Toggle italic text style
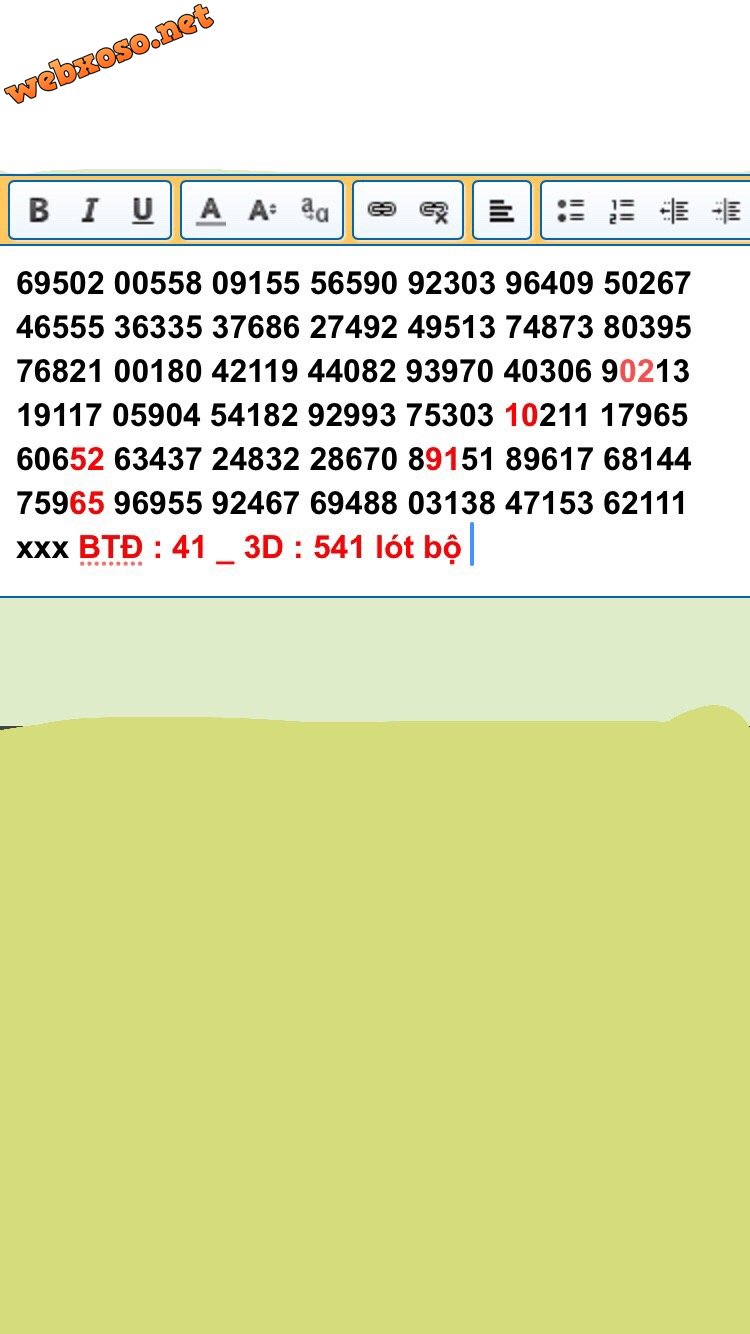750x1334 pixels. coord(90,211)
